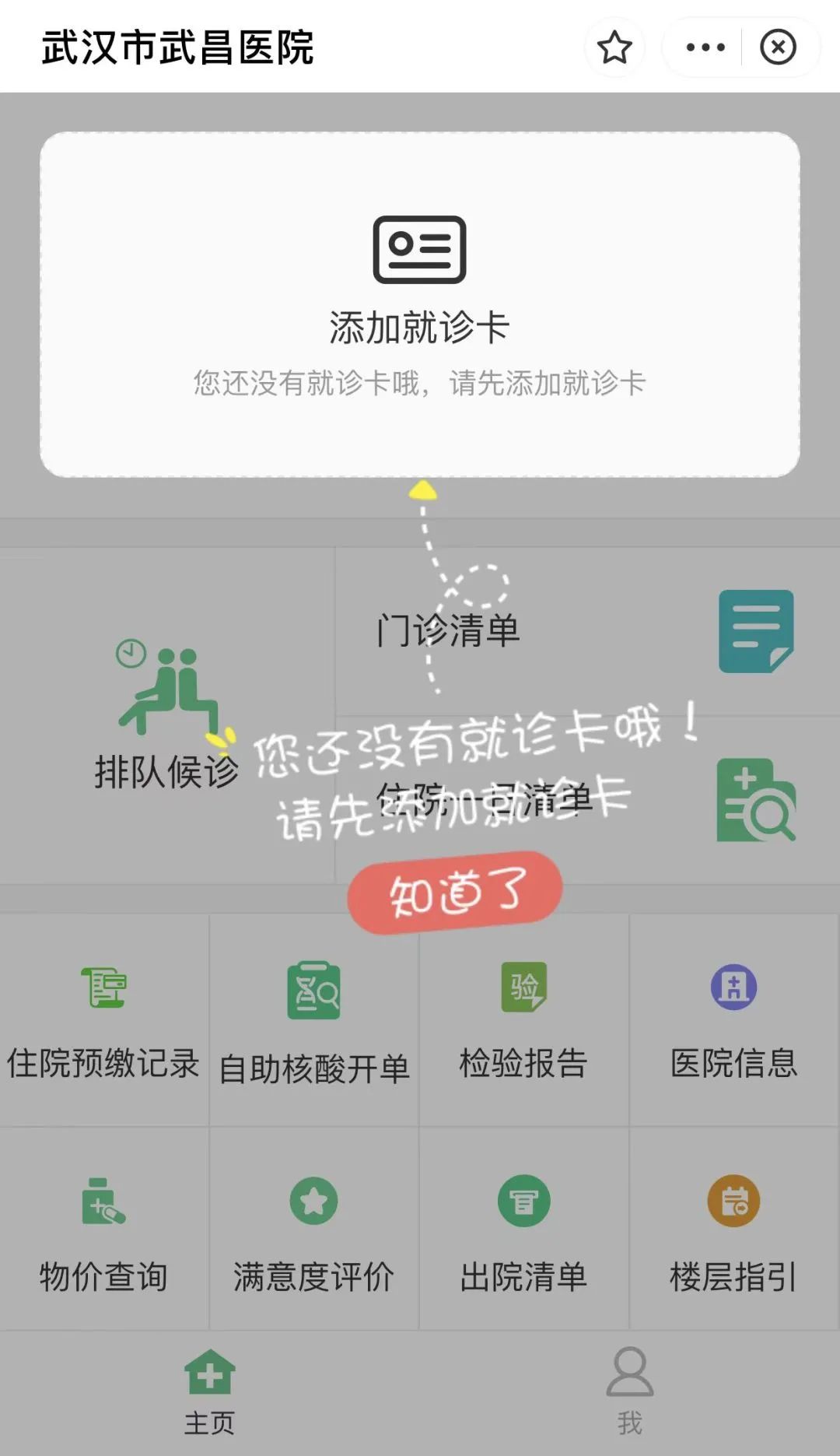Add this mini program to favorites
The image size is (840, 1456).
coord(614,47)
